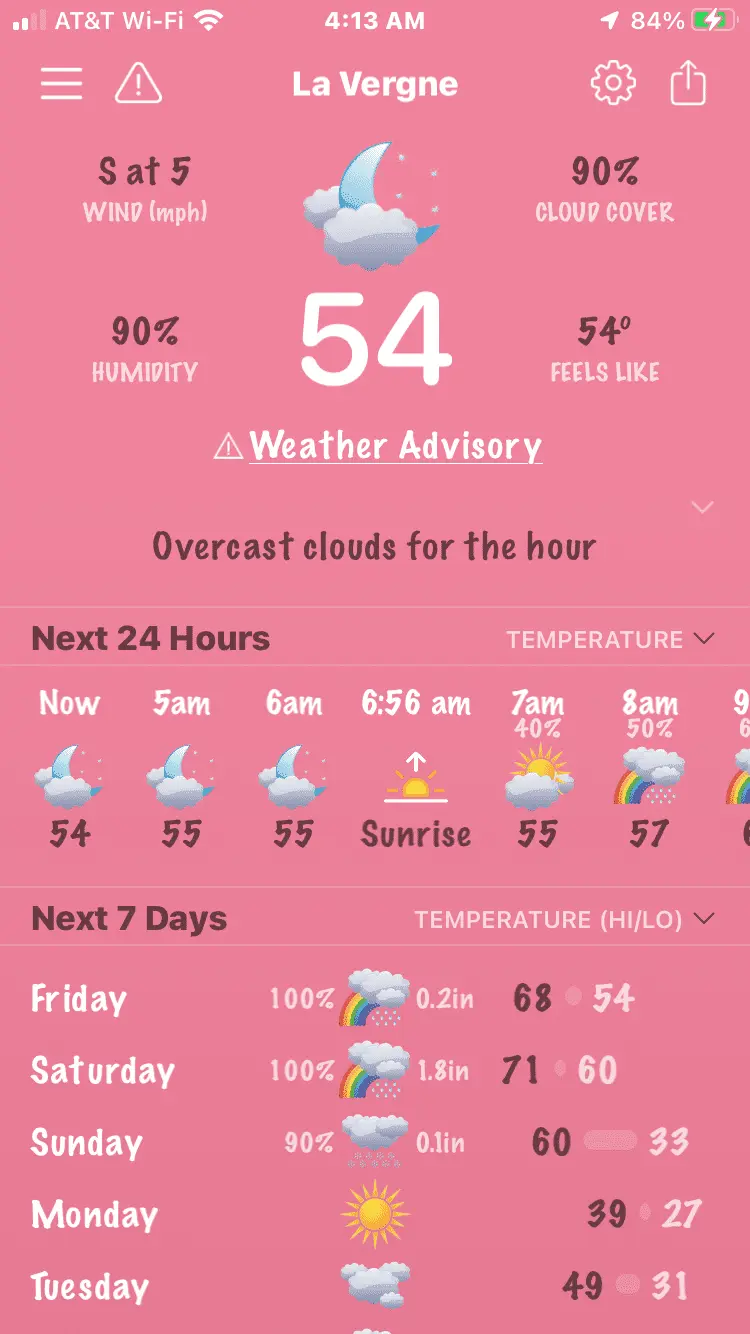View Sunday's forecast row

[375, 1142]
